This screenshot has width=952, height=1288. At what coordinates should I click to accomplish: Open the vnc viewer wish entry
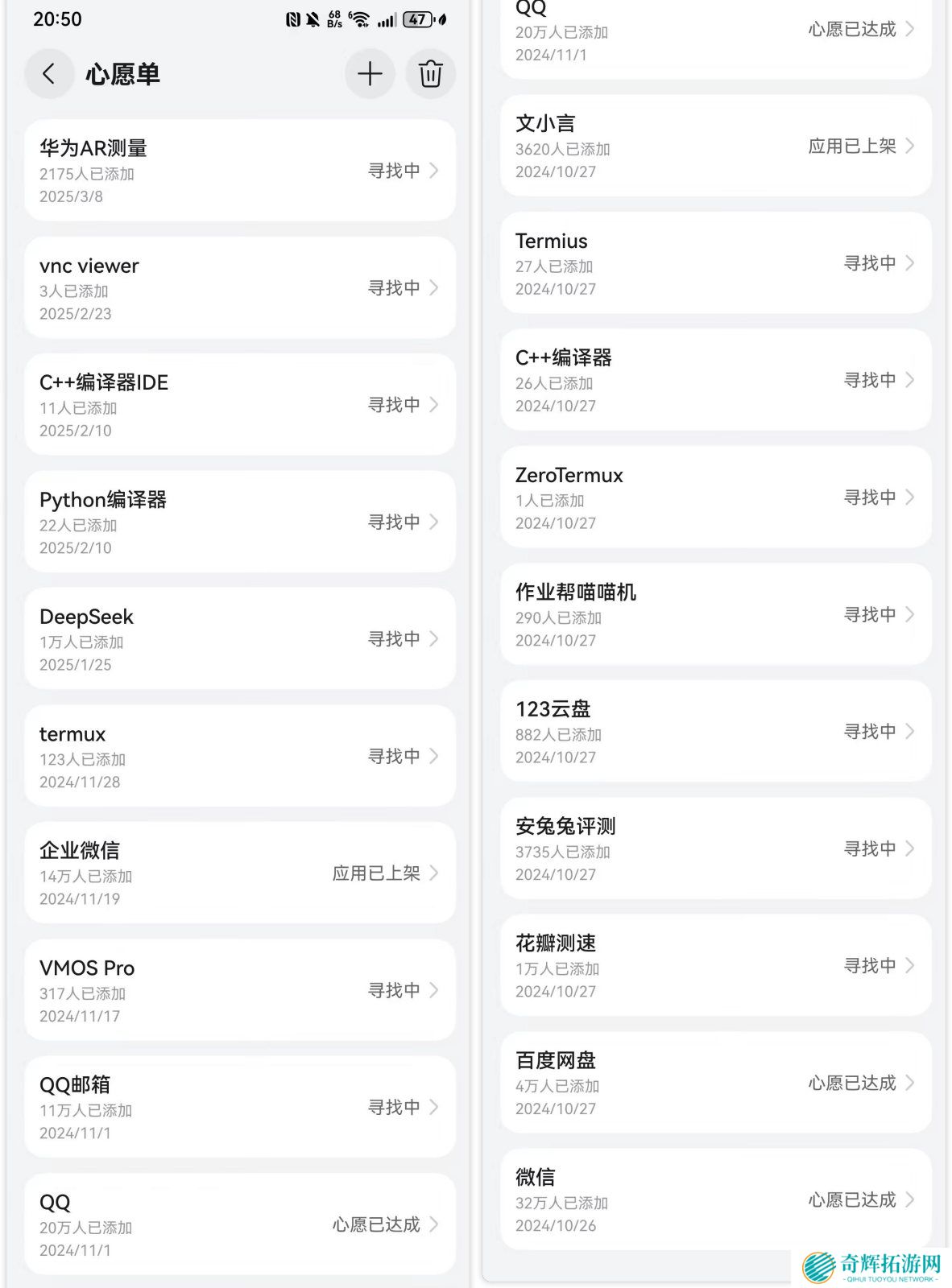pos(239,287)
